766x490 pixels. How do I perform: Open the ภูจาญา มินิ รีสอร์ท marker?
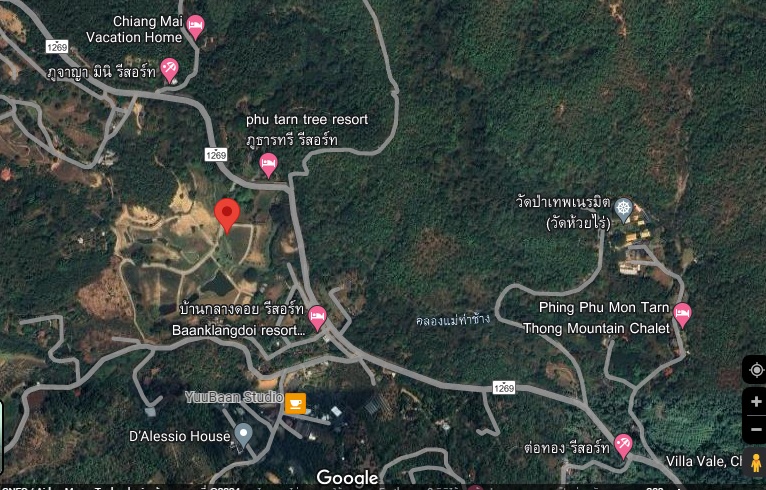[170, 69]
